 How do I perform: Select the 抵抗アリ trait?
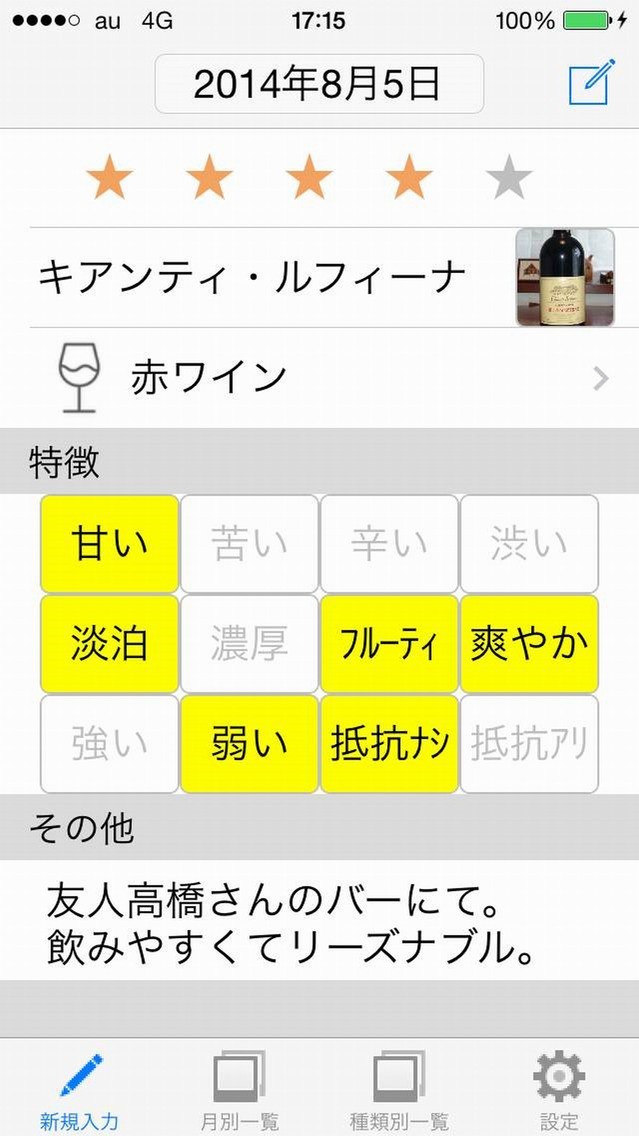click(x=529, y=744)
